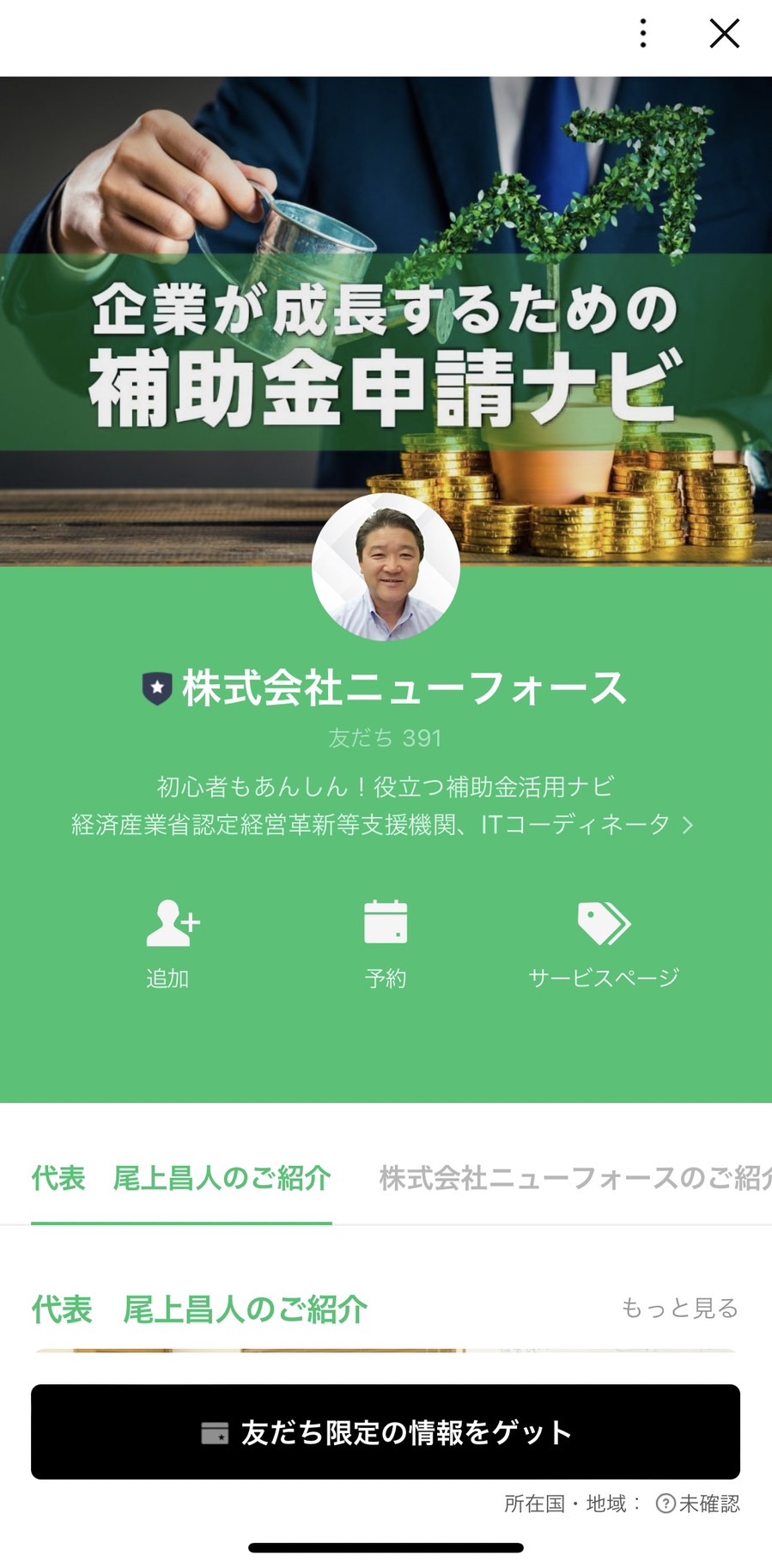Tap the 友だち 391 friend count
The image size is (772, 1568).
386,737
